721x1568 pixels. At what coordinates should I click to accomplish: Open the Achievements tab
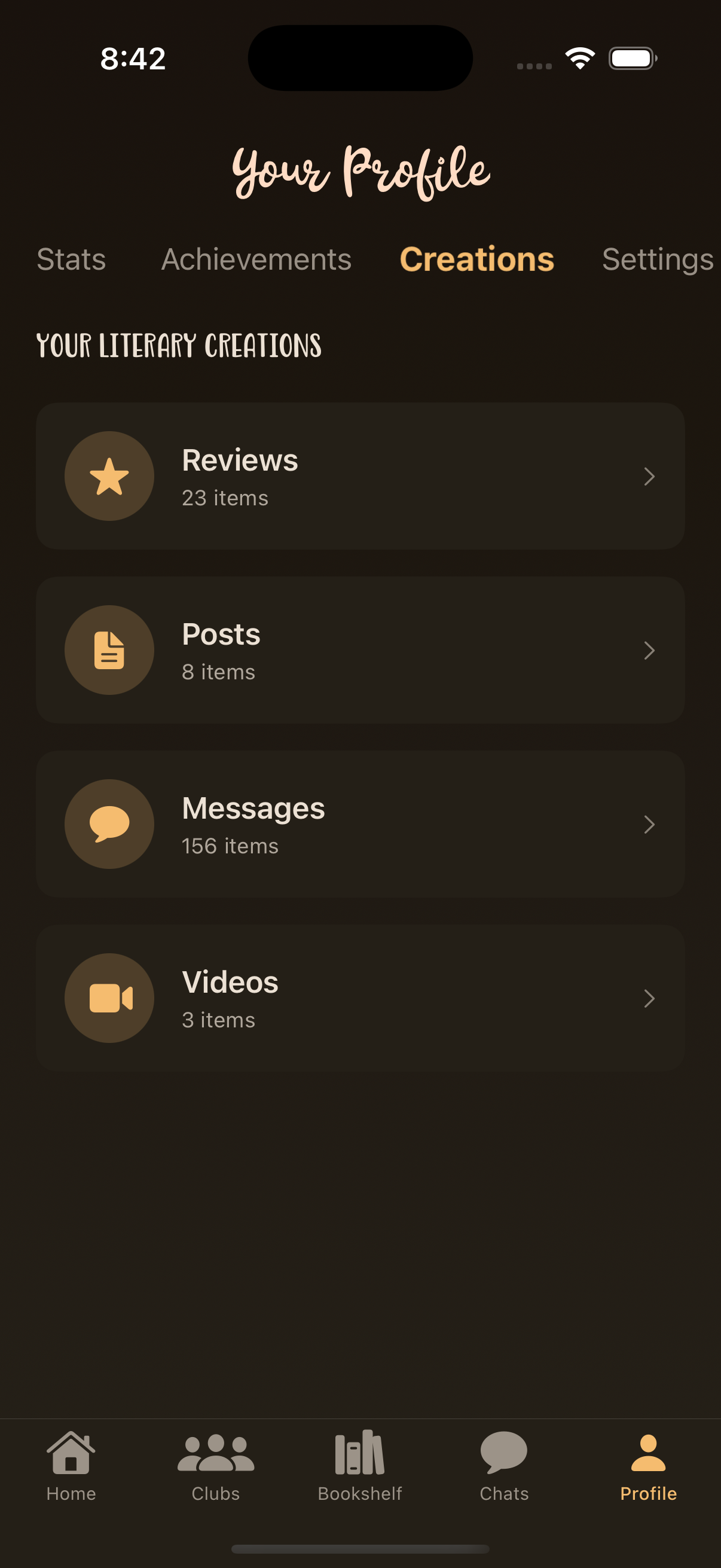(x=256, y=260)
